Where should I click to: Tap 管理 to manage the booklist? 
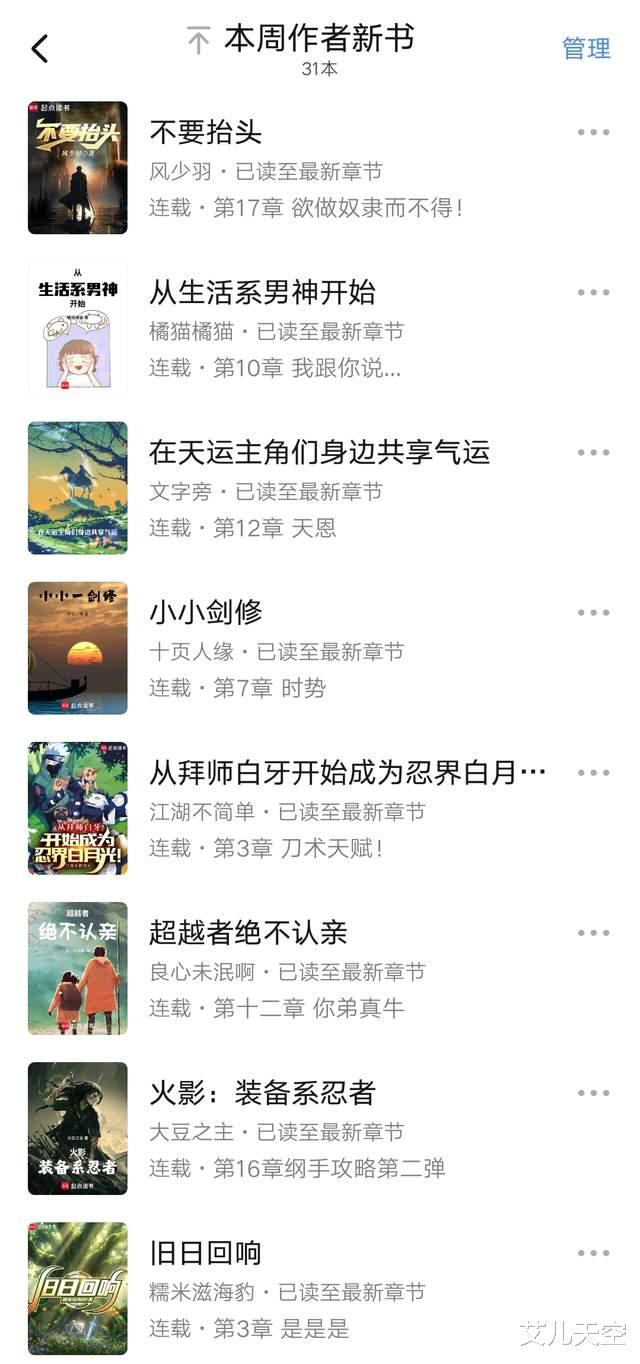click(x=586, y=48)
